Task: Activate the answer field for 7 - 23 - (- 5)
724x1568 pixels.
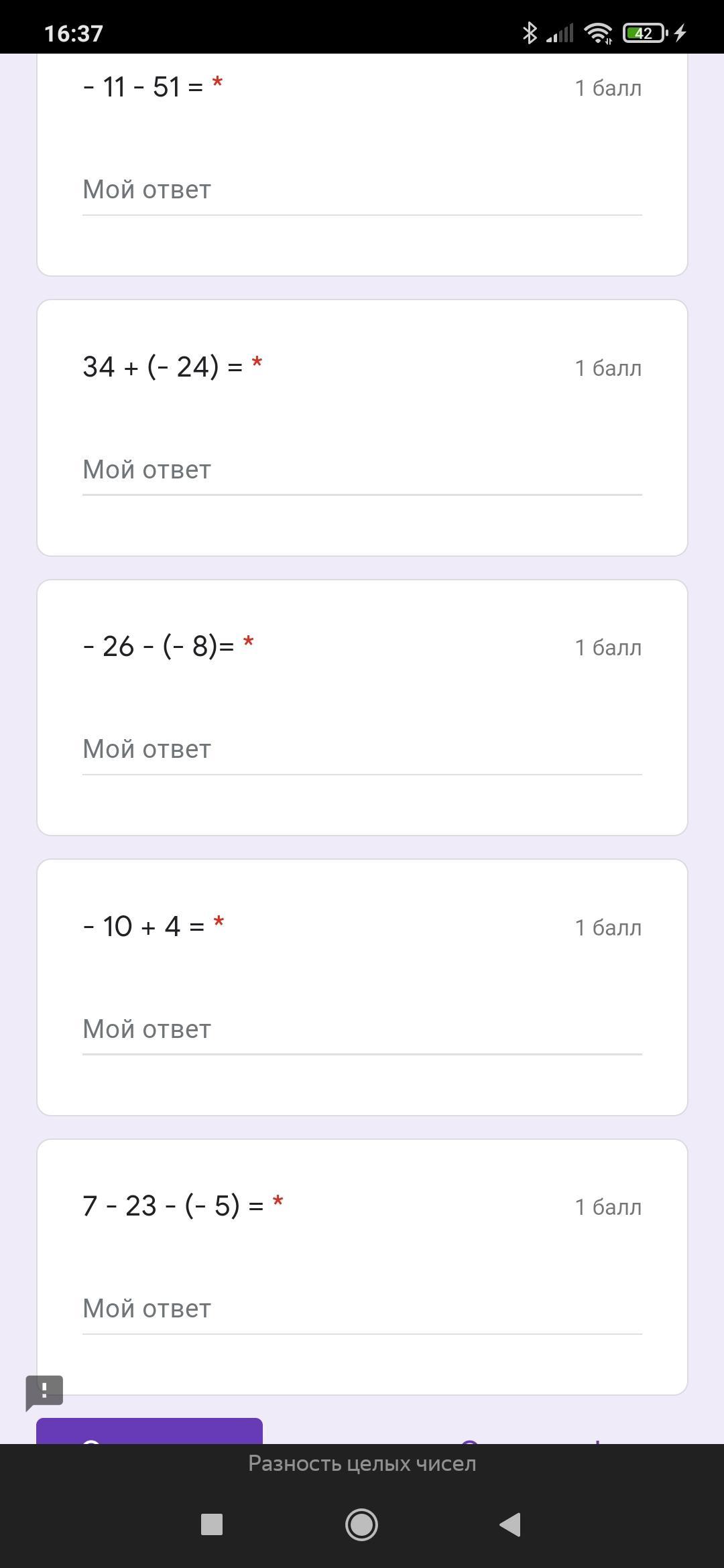Action: [x=362, y=1309]
